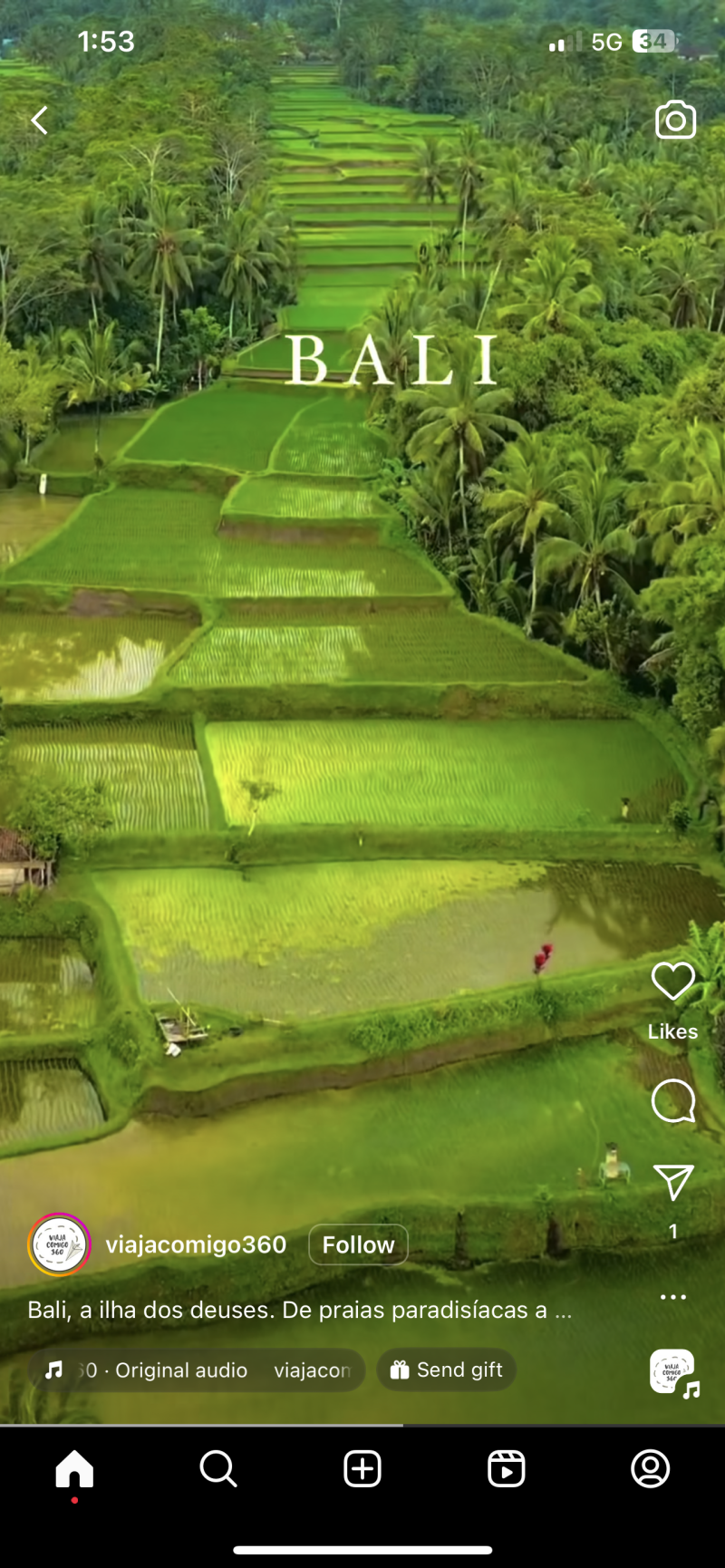The width and height of the screenshot is (725, 1568).
Task: Go back using the top-left arrow
Action: click(x=39, y=121)
